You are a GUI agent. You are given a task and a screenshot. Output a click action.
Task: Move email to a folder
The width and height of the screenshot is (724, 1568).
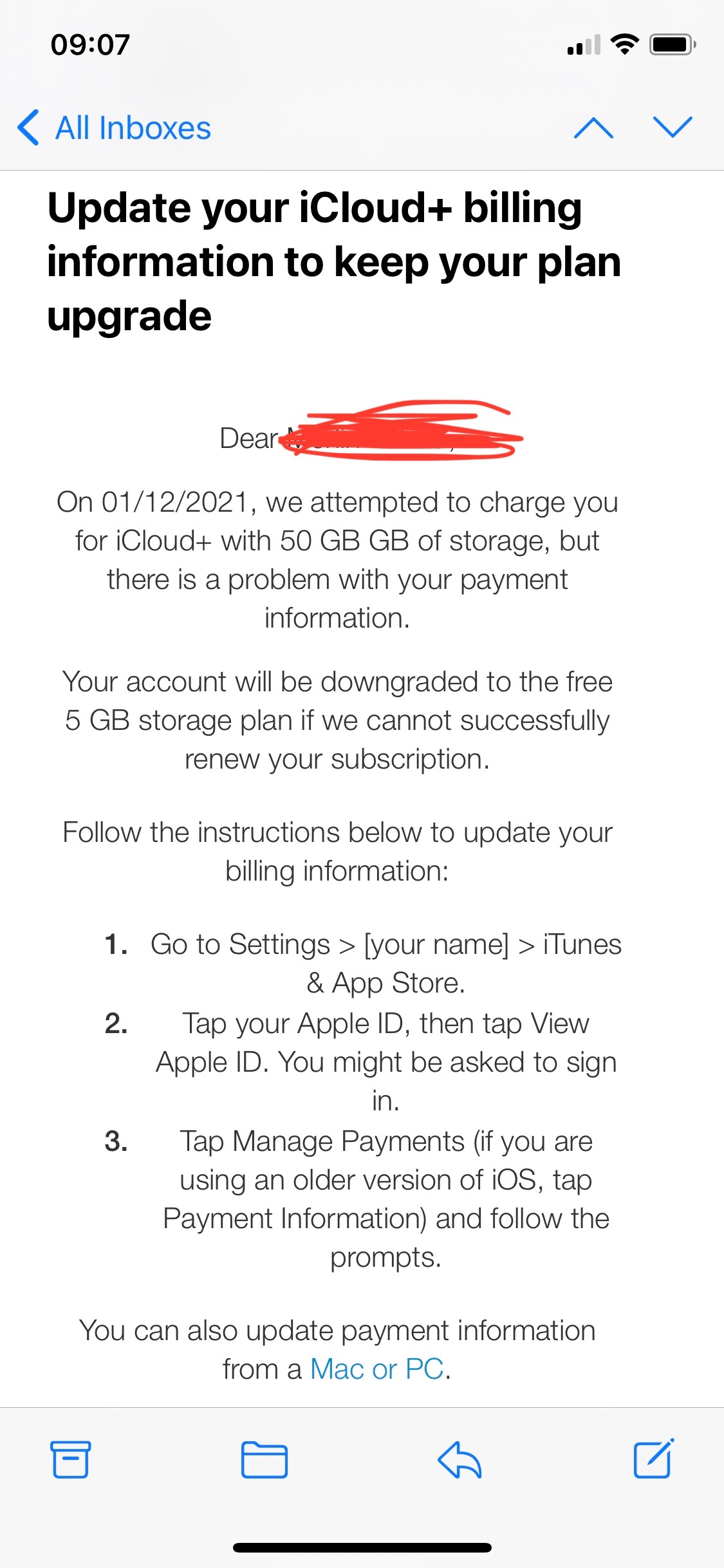264,1460
